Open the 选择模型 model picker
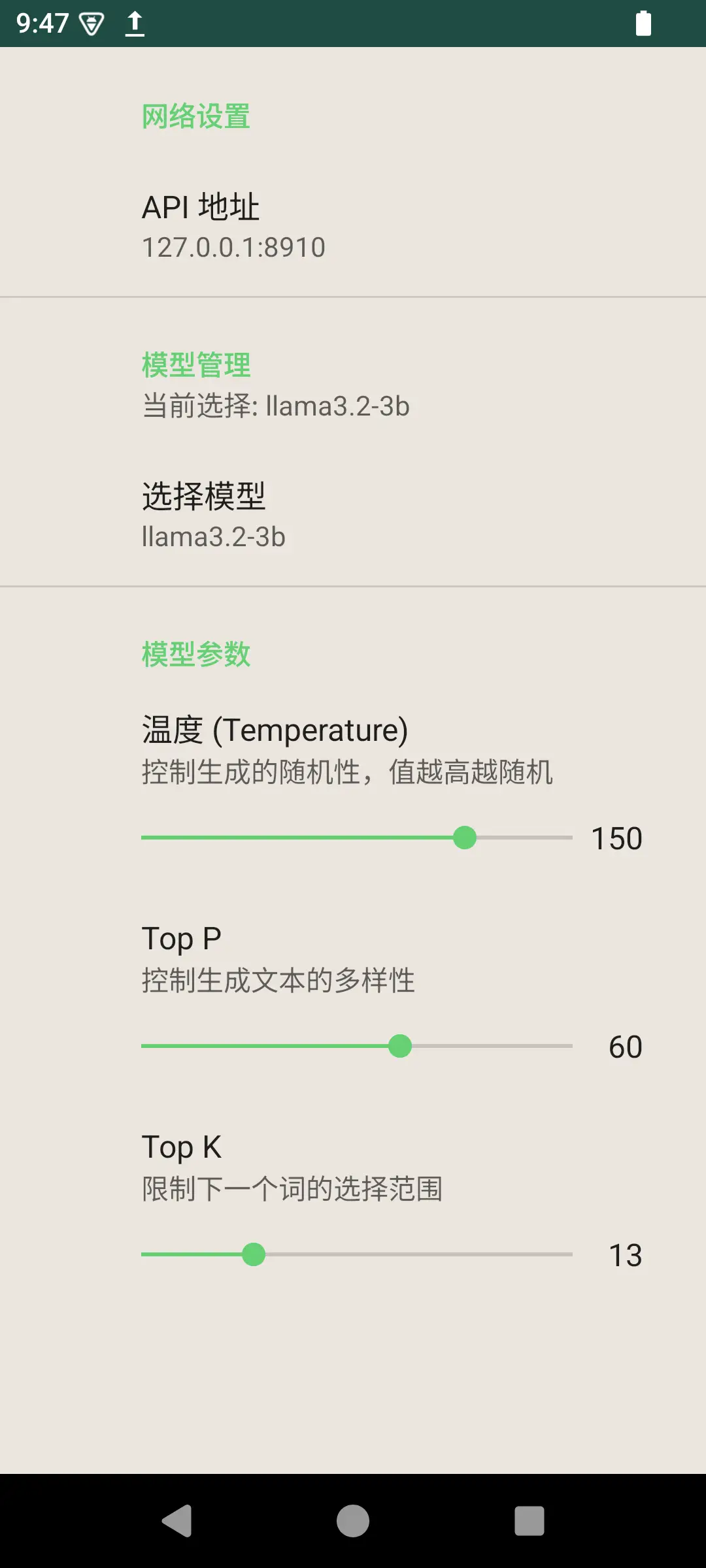 353,515
